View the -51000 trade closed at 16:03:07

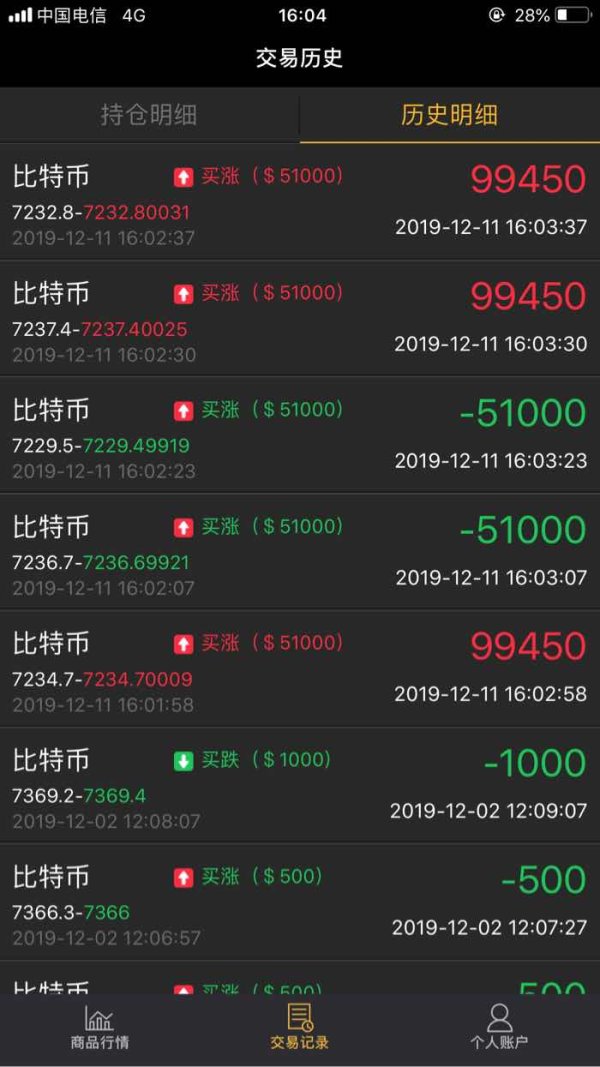click(x=300, y=552)
